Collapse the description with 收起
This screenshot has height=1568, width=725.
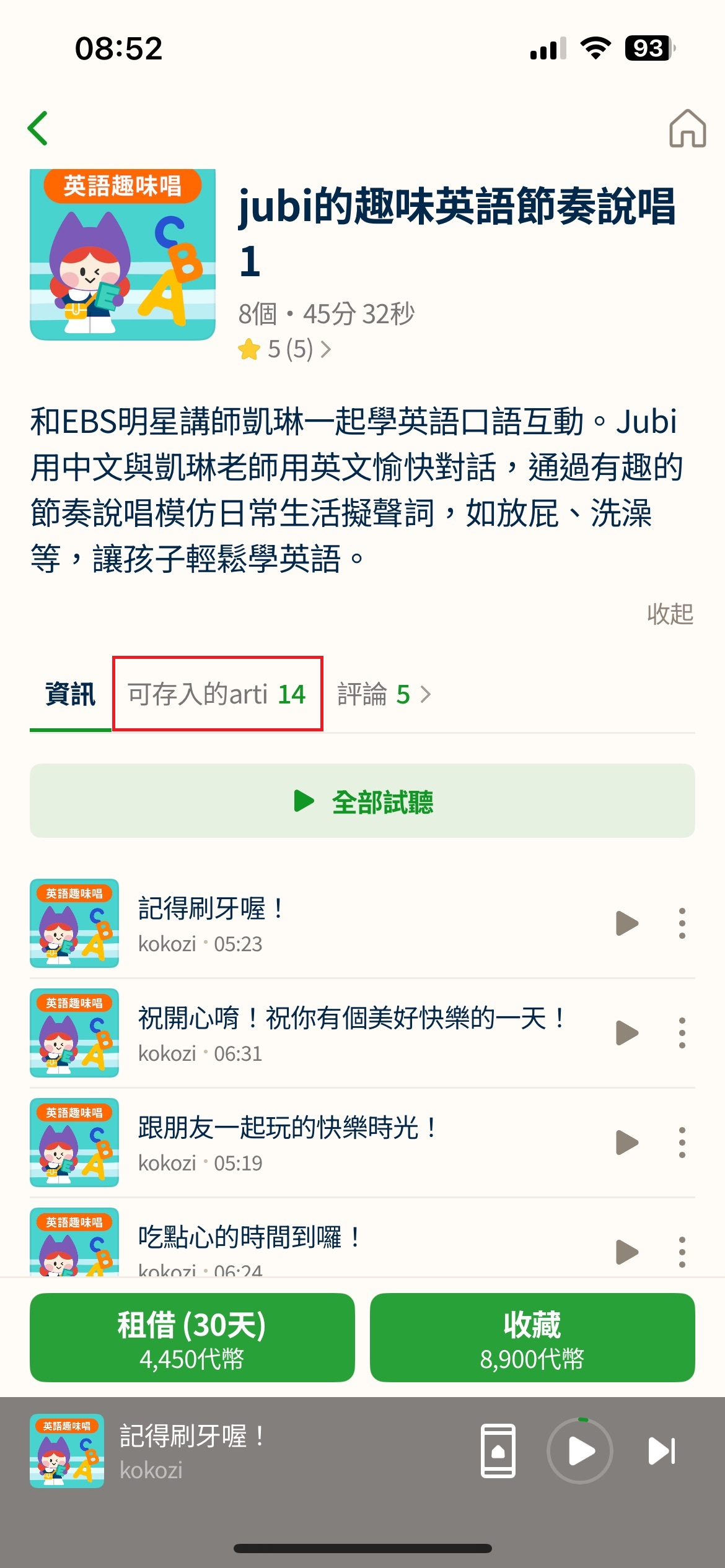[x=669, y=614]
